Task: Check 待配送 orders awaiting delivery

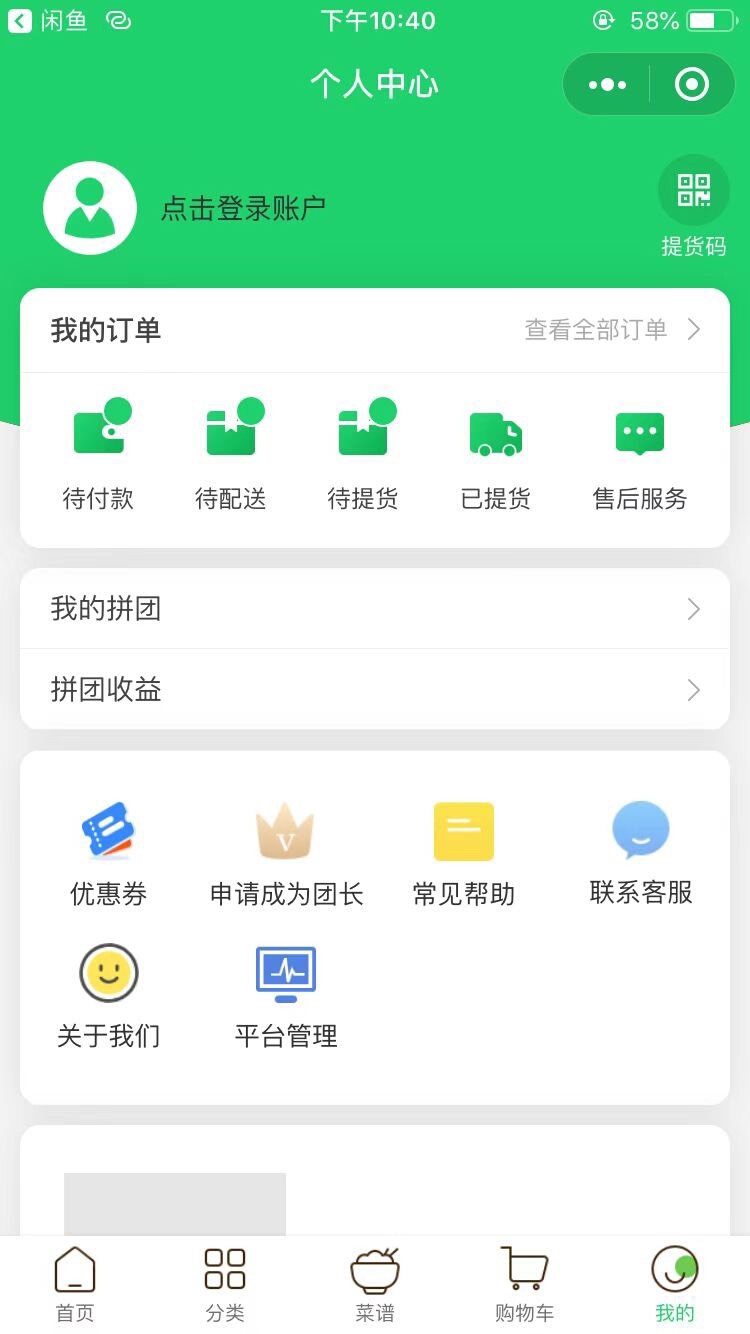Action: point(231,455)
